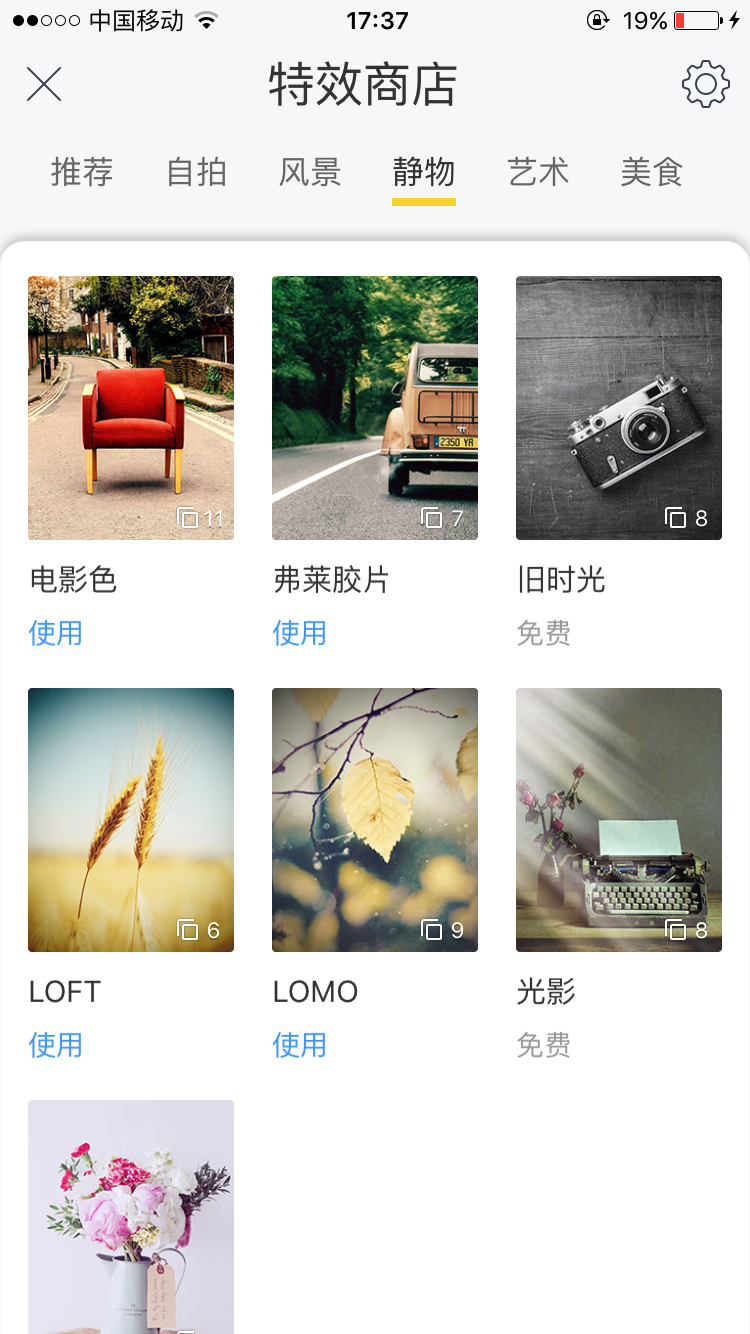Image resolution: width=750 pixels, height=1334 pixels.
Task: Show the 美食 tab
Action: pos(651,173)
